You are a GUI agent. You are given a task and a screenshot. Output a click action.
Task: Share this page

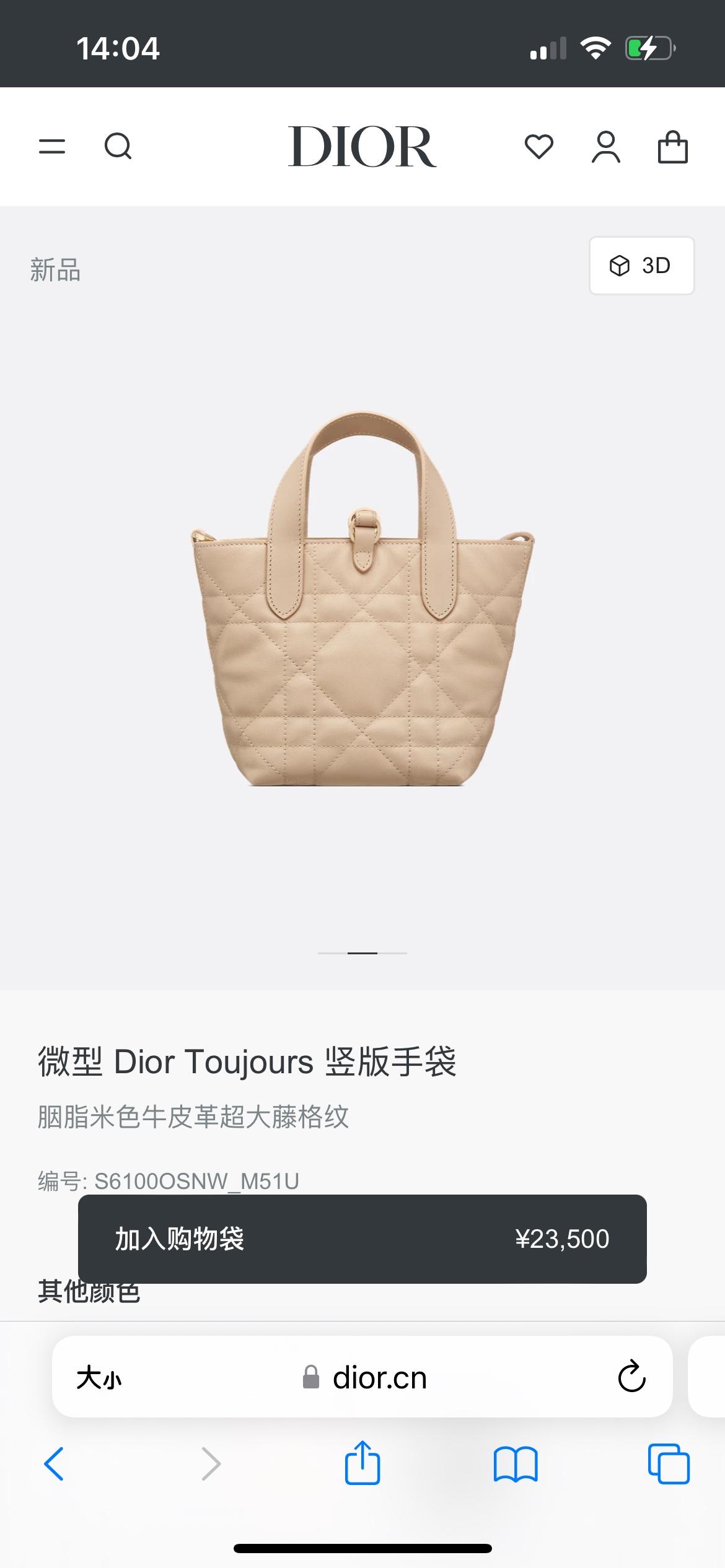[362, 1464]
